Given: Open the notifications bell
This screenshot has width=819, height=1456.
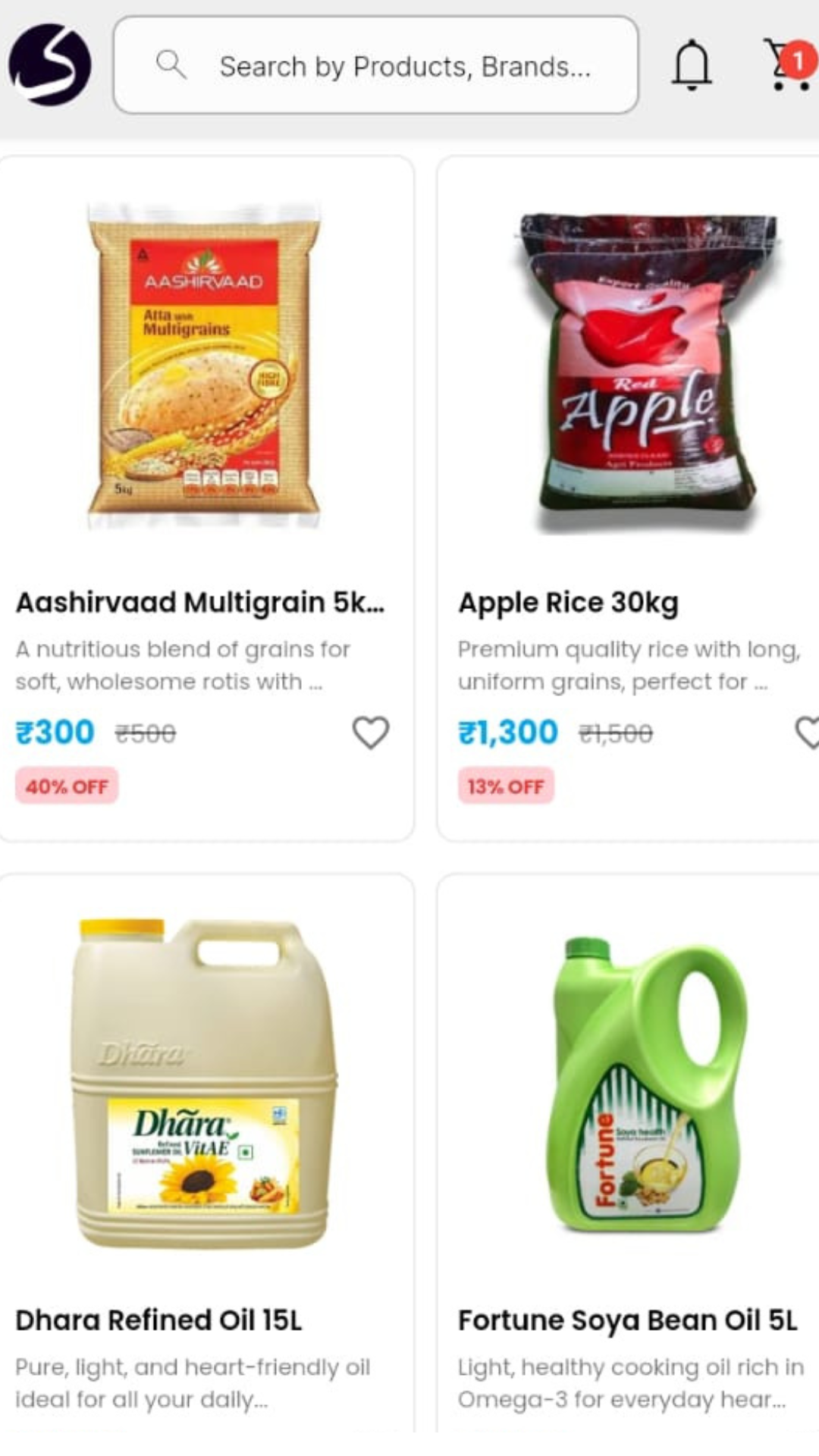Looking at the screenshot, I should pyautogui.click(x=692, y=66).
